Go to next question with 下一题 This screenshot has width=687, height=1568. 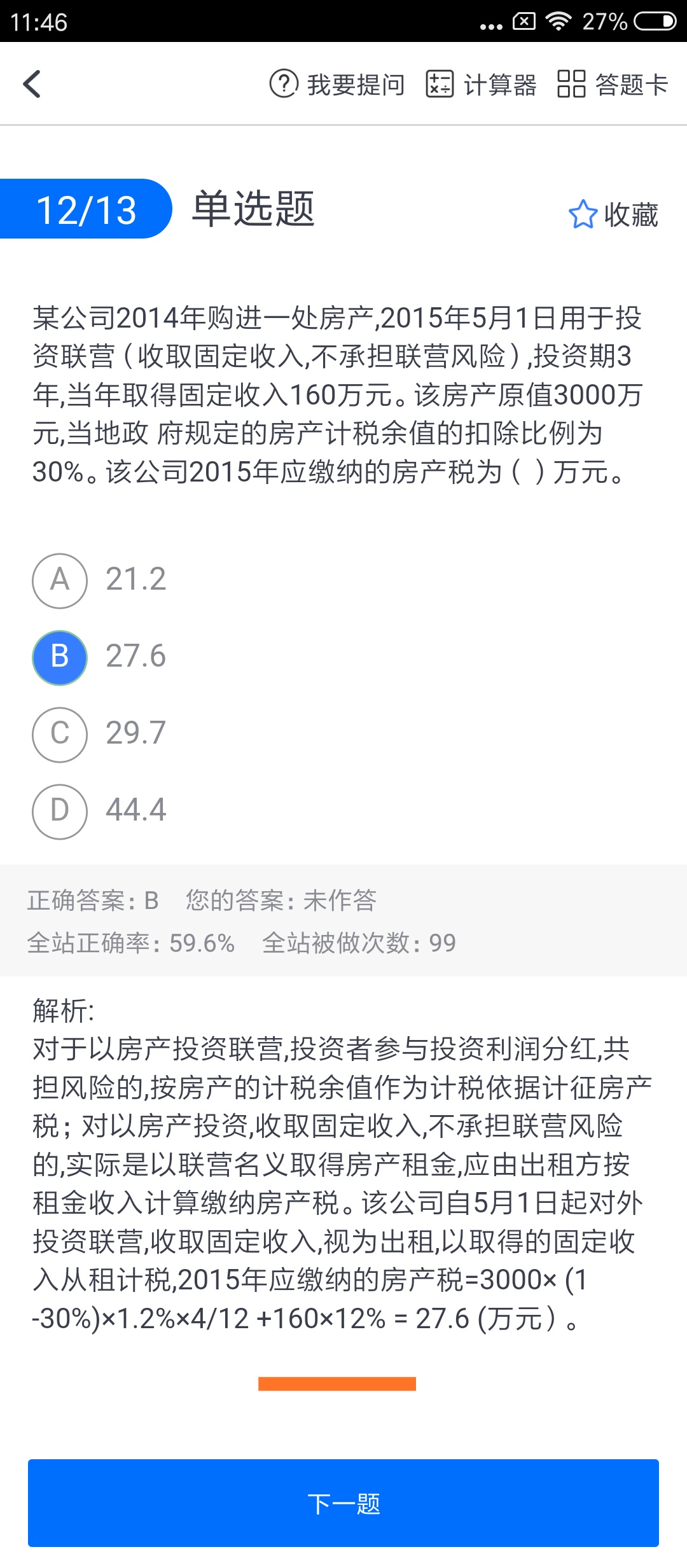(343, 1502)
